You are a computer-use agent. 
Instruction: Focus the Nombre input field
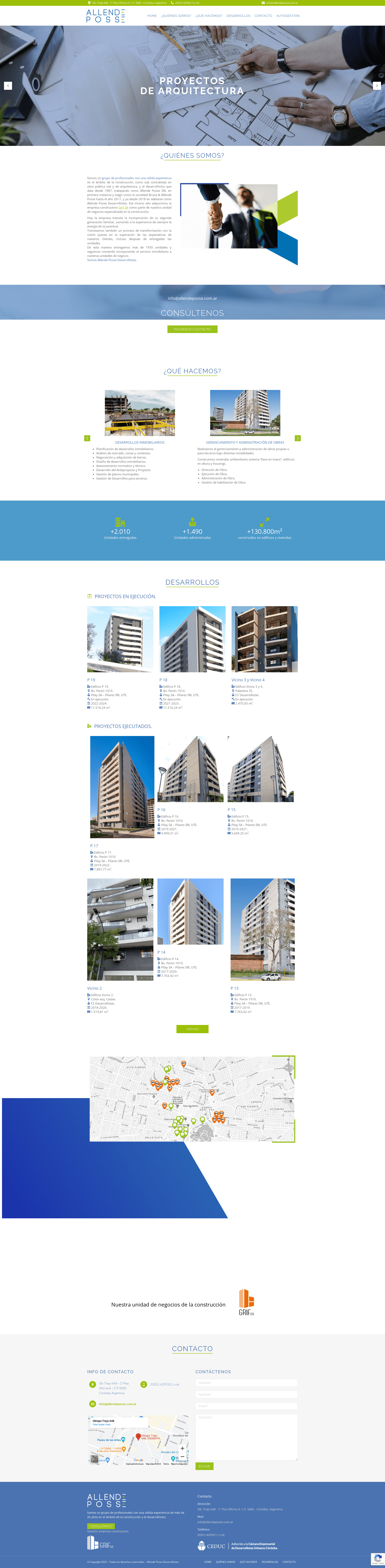coord(246,1382)
